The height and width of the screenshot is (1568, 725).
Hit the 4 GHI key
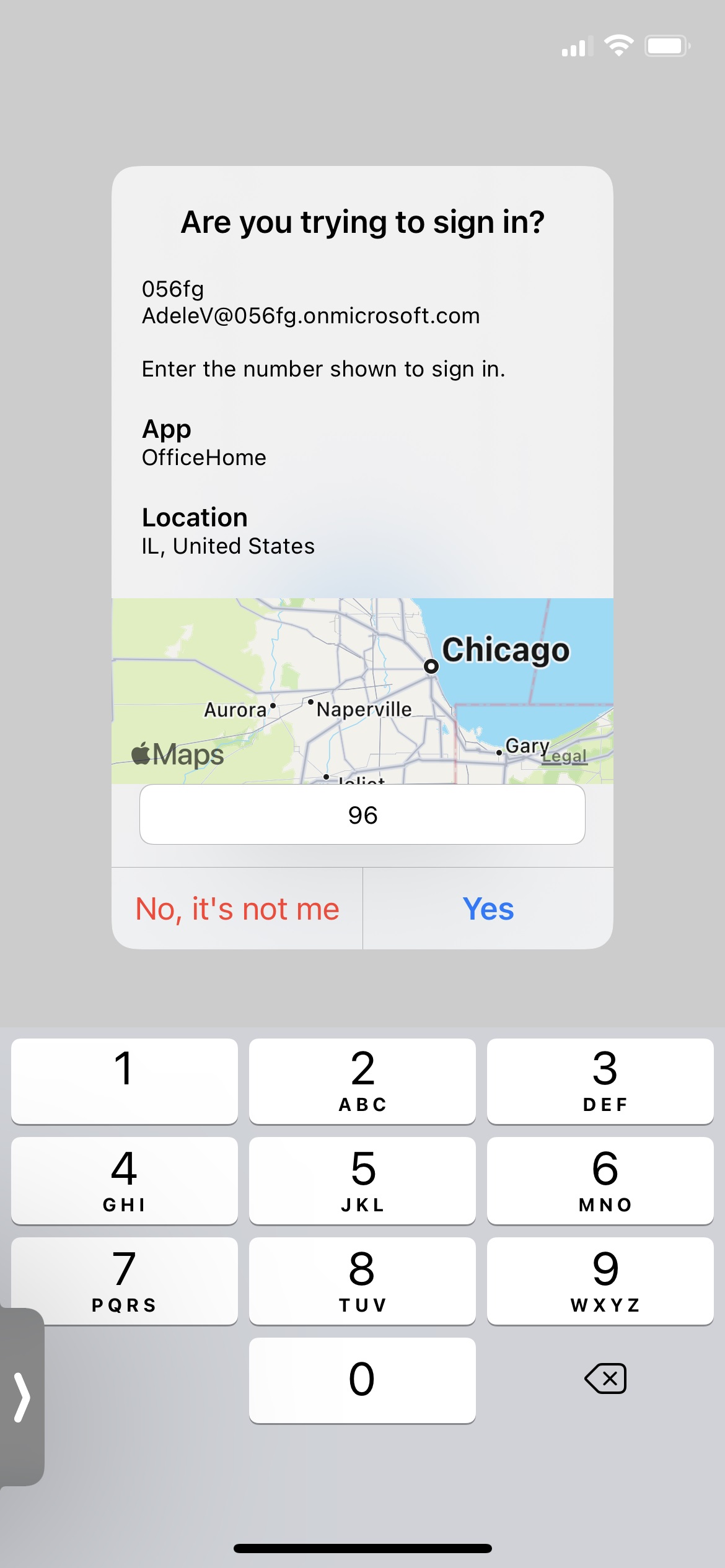125,1180
